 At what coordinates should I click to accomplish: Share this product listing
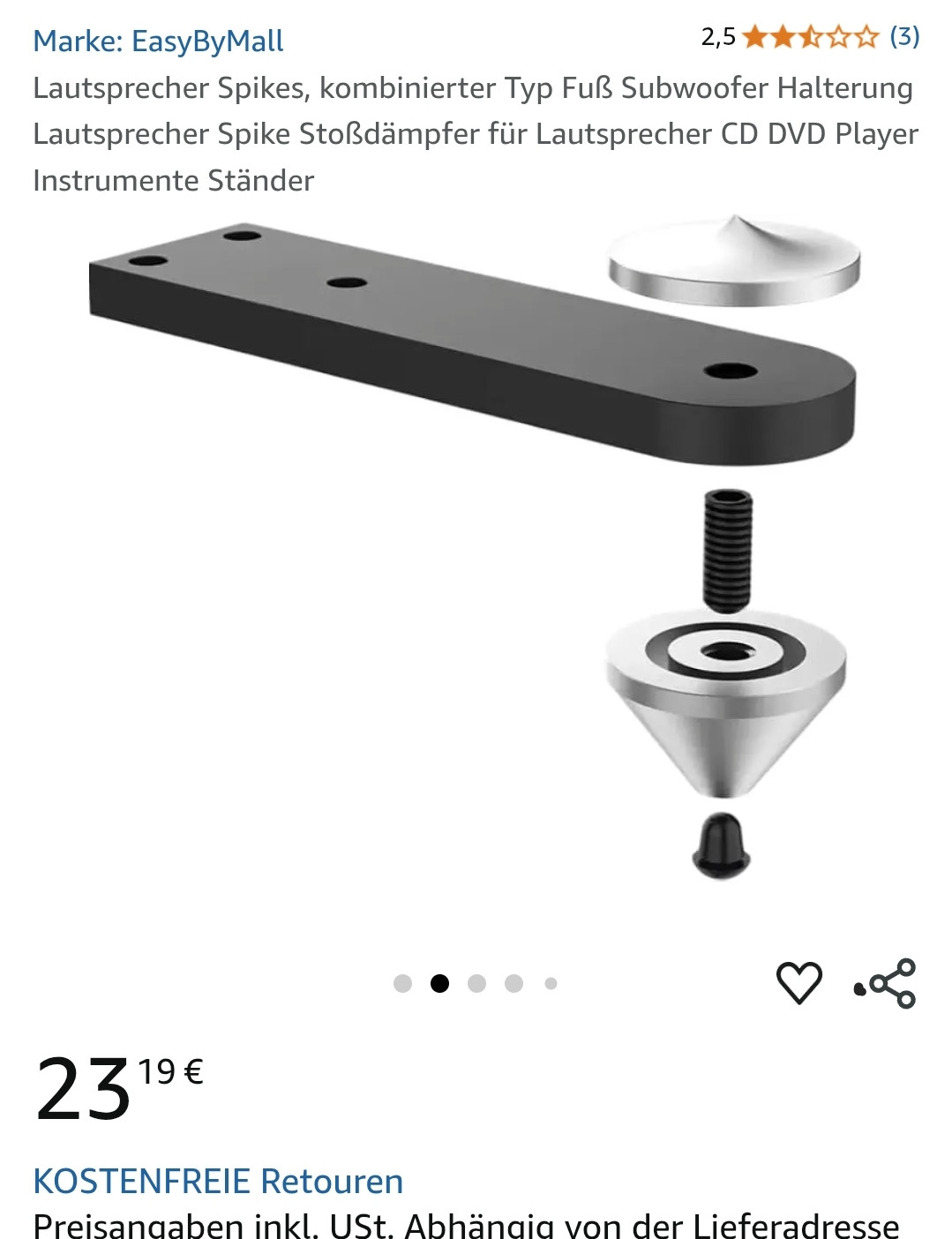(x=886, y=982)
